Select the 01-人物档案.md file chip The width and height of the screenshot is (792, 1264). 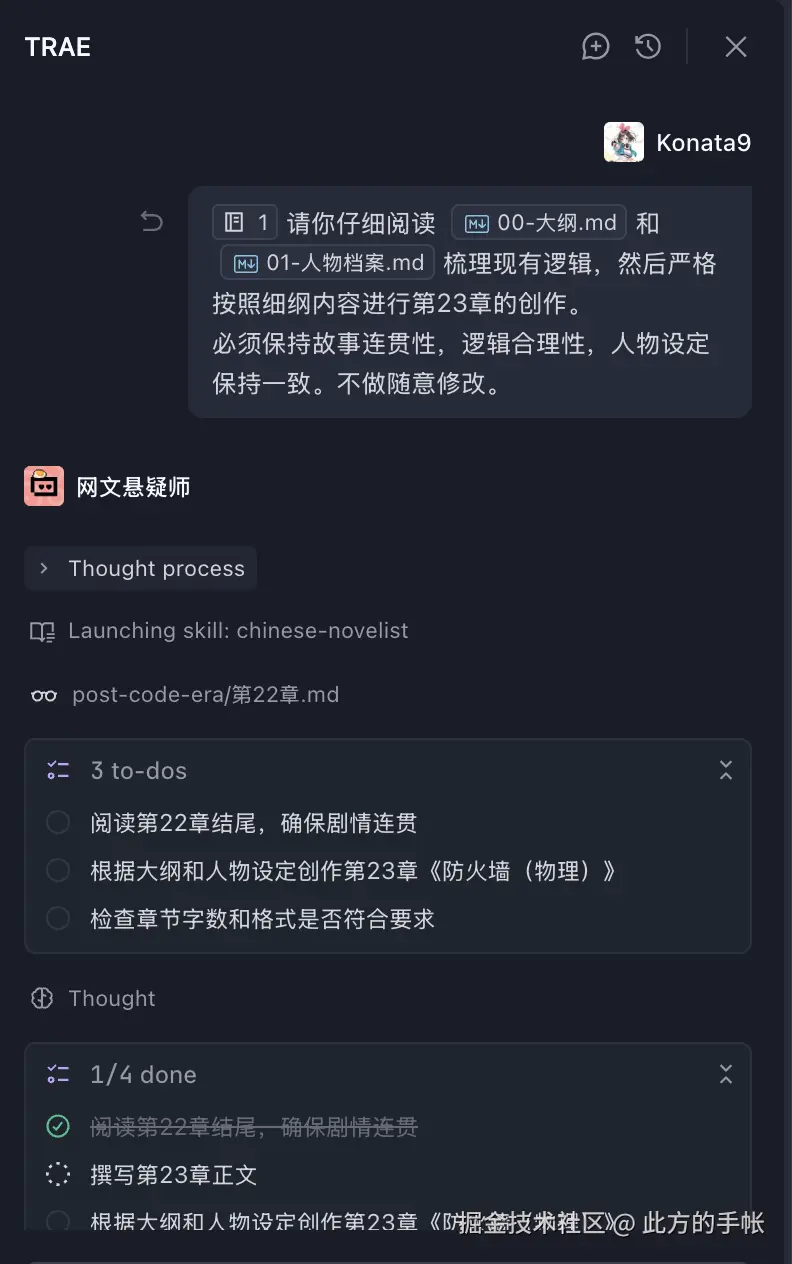[x=324, y=262]
